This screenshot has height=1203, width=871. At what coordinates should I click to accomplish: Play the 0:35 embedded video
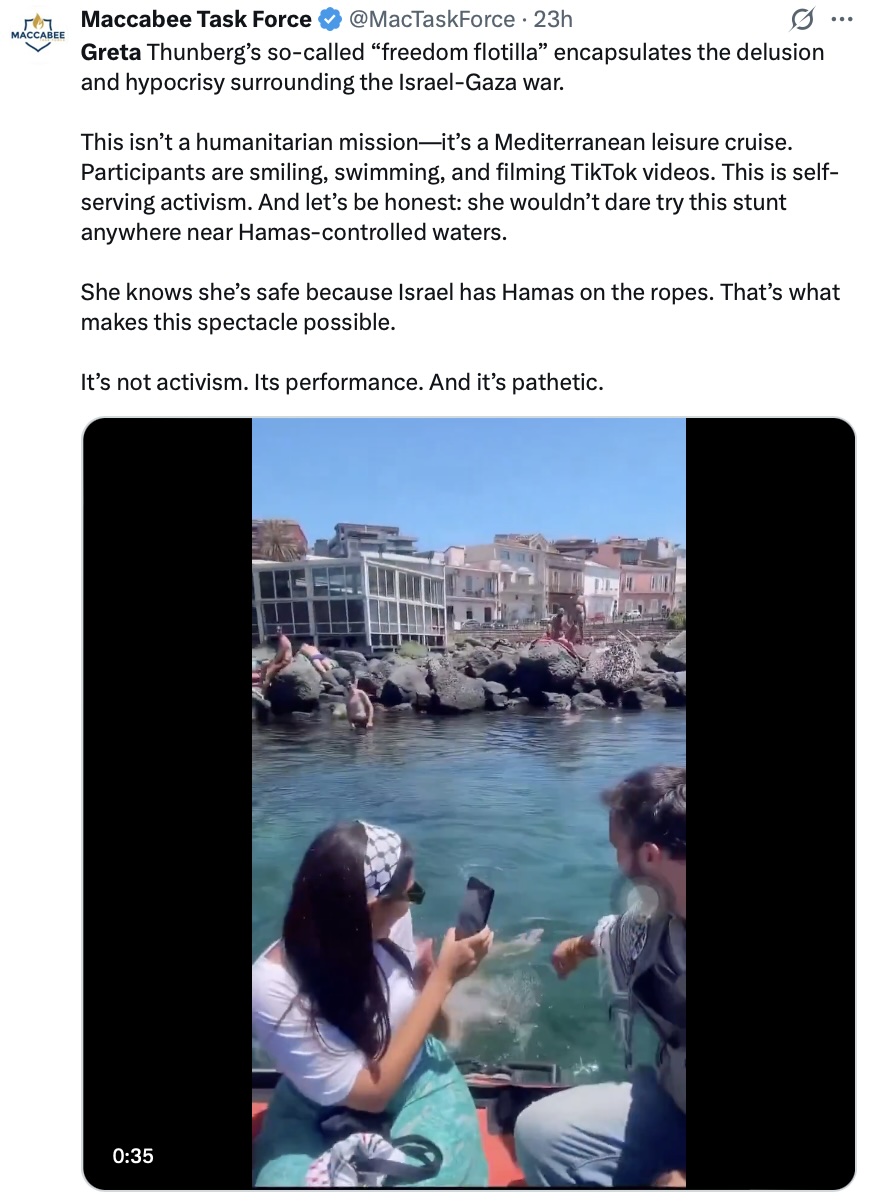pos(468,803)
